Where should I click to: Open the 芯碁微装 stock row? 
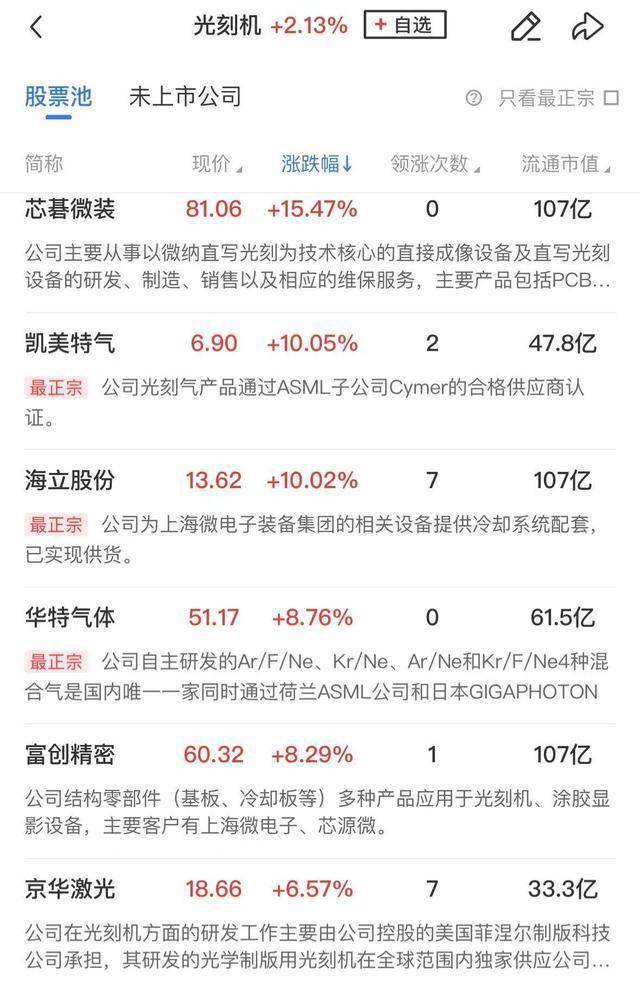70,209
